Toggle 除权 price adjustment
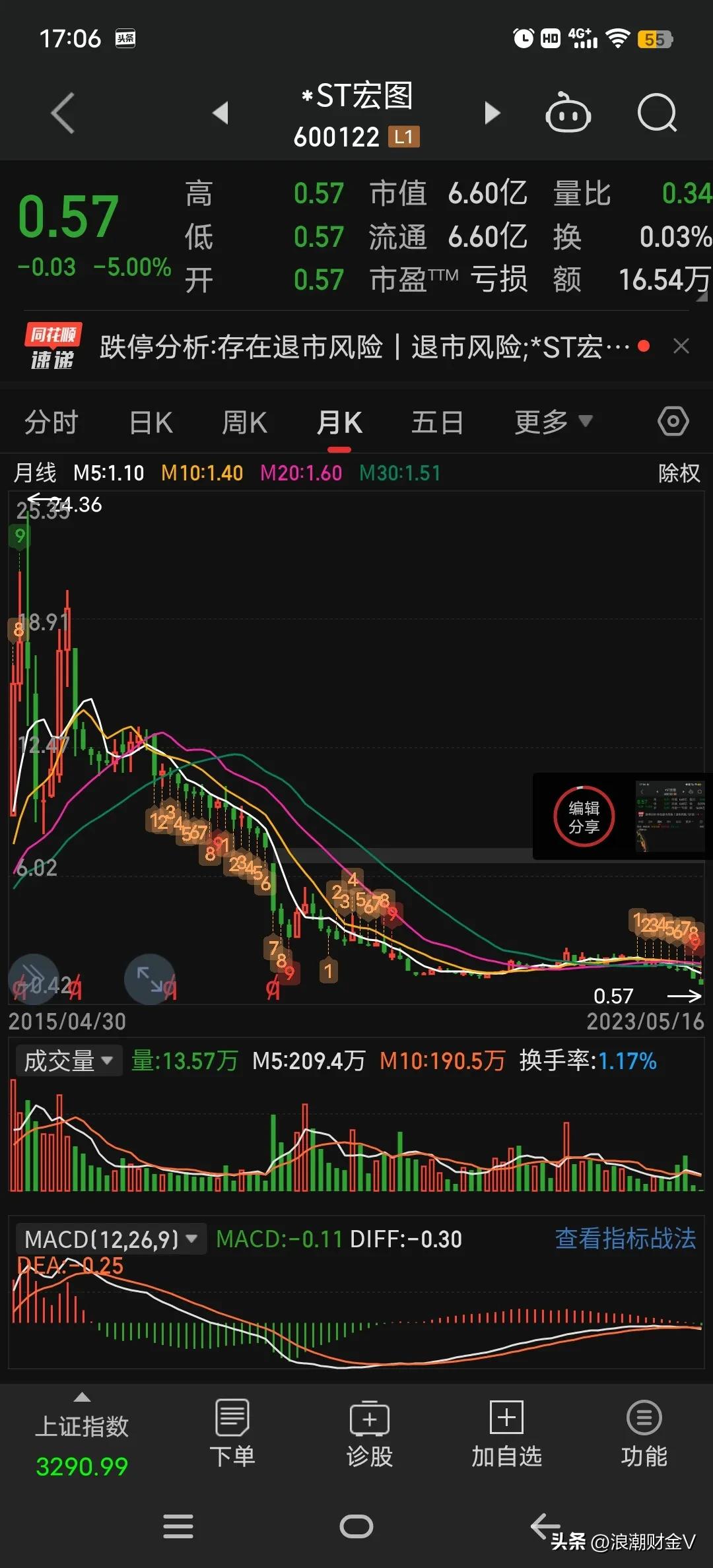Viewport: 713px width, 1568px height. tap(678, 473)
